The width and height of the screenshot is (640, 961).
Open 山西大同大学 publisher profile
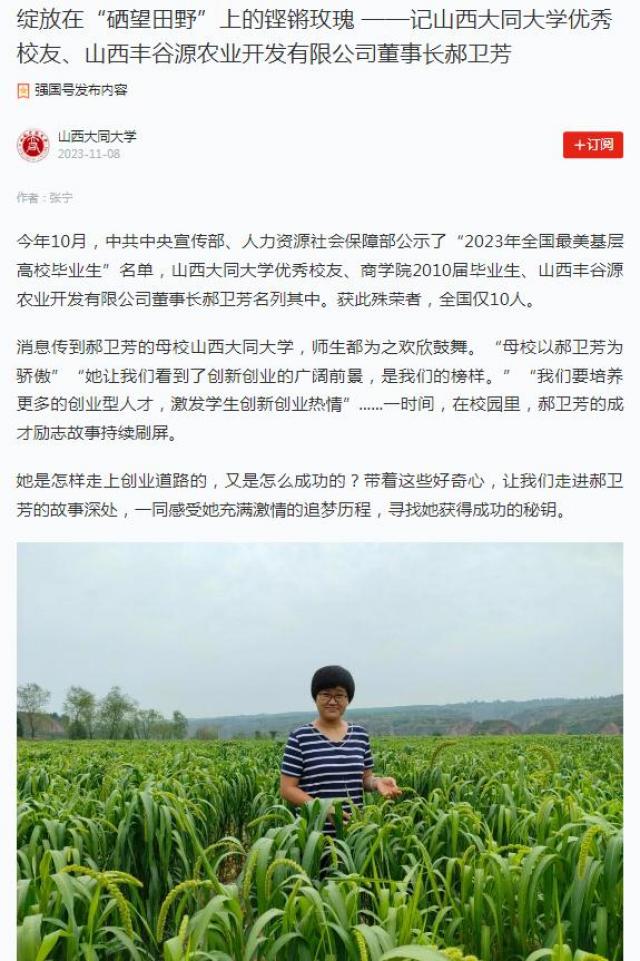96,136
